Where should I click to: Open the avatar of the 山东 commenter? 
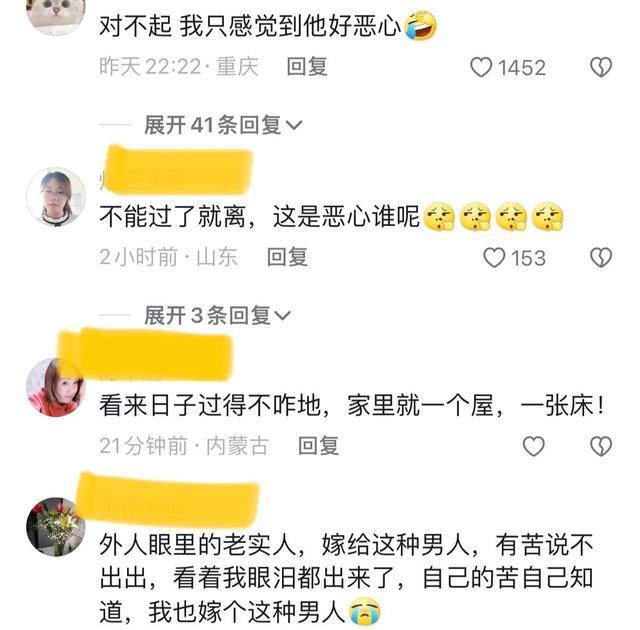click(56, 196)
